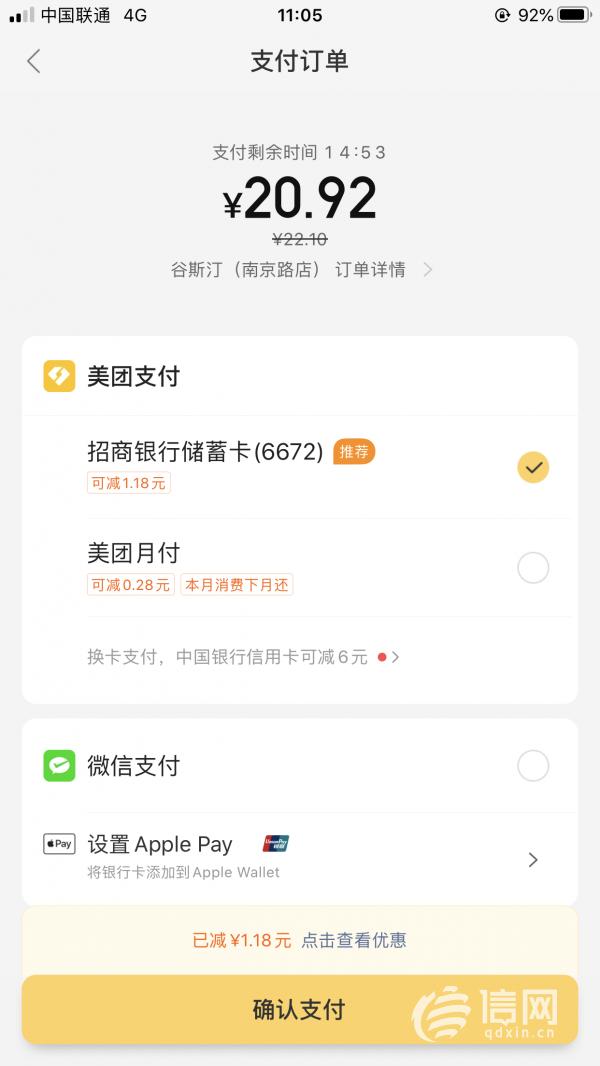Go back from the 支付订单 page
The height and width of the screenshot is (1066, 600).
click(34, 61)
